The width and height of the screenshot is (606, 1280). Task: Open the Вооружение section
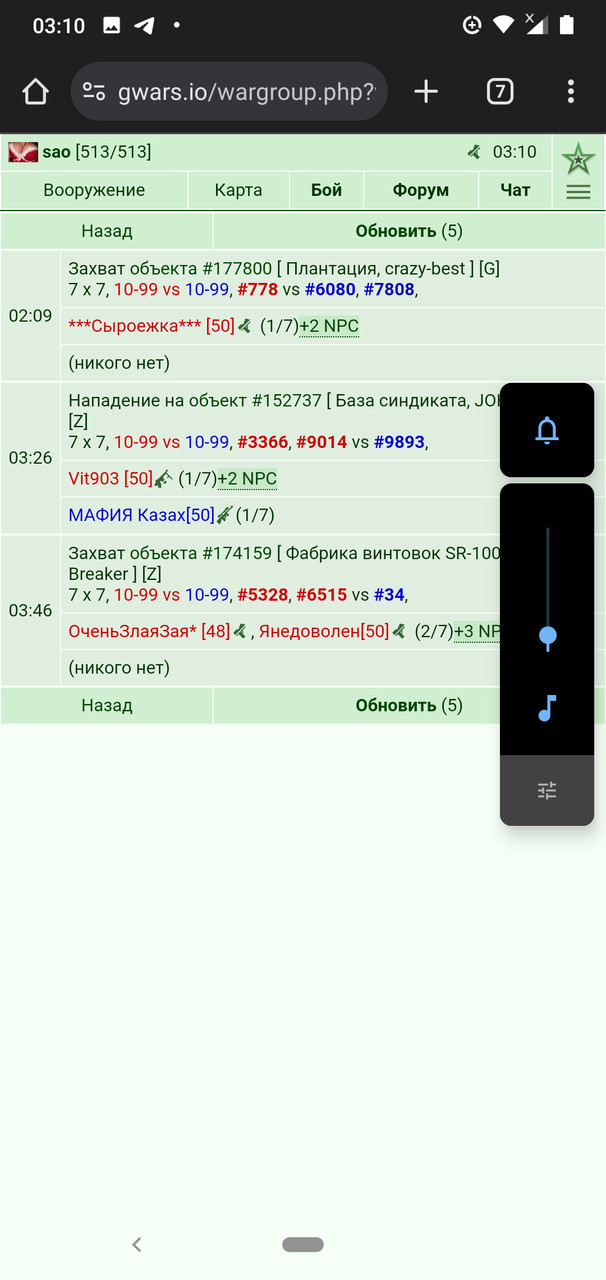pos(94,190)
